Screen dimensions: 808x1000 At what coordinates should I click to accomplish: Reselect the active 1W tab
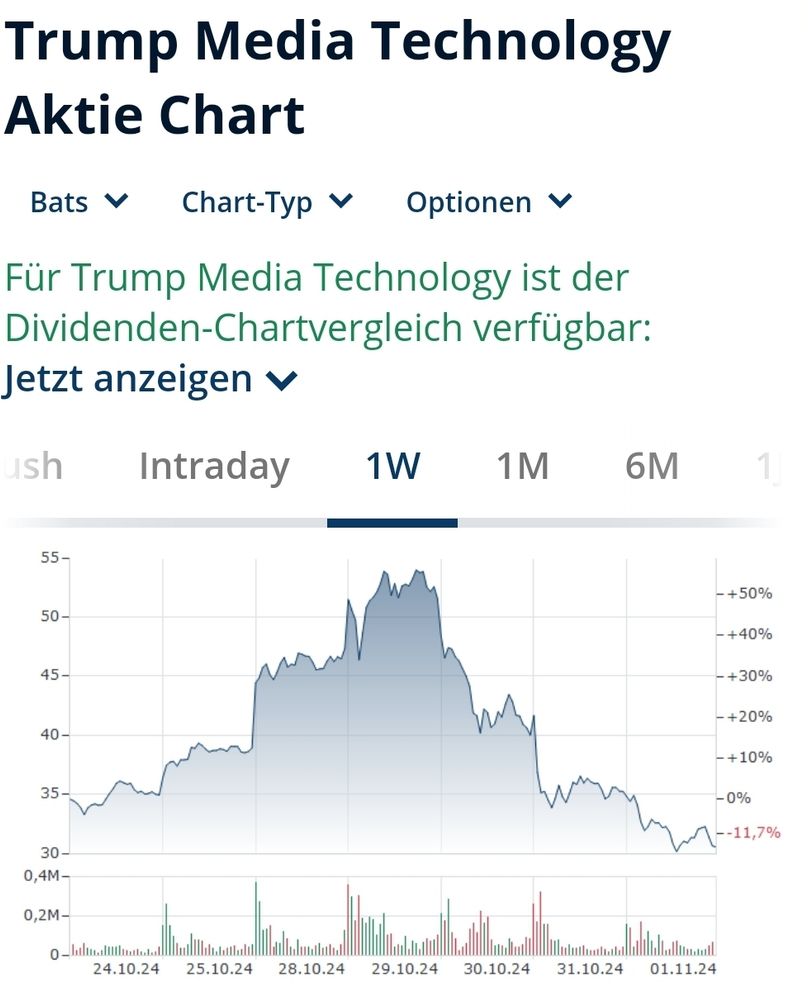(393, 465)
